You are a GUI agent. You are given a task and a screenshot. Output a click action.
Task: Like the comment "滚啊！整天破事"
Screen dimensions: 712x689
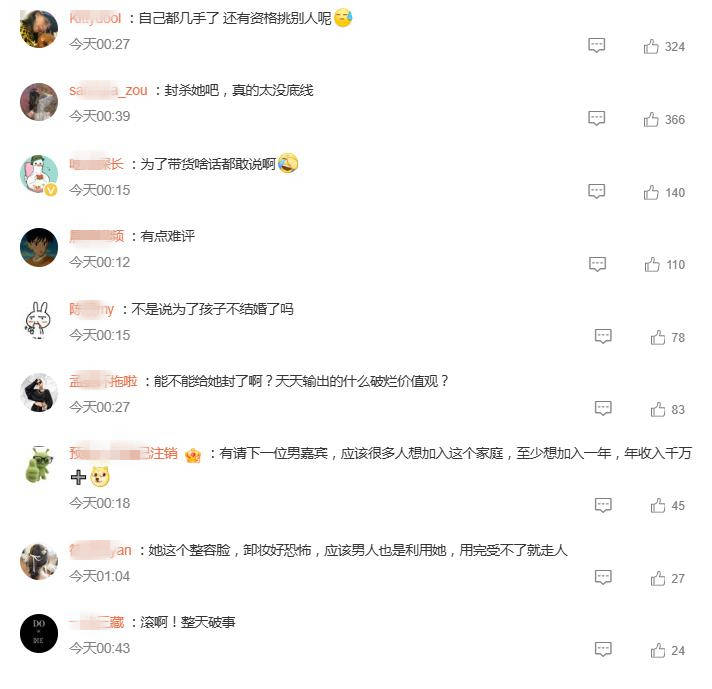coord(658,651)
